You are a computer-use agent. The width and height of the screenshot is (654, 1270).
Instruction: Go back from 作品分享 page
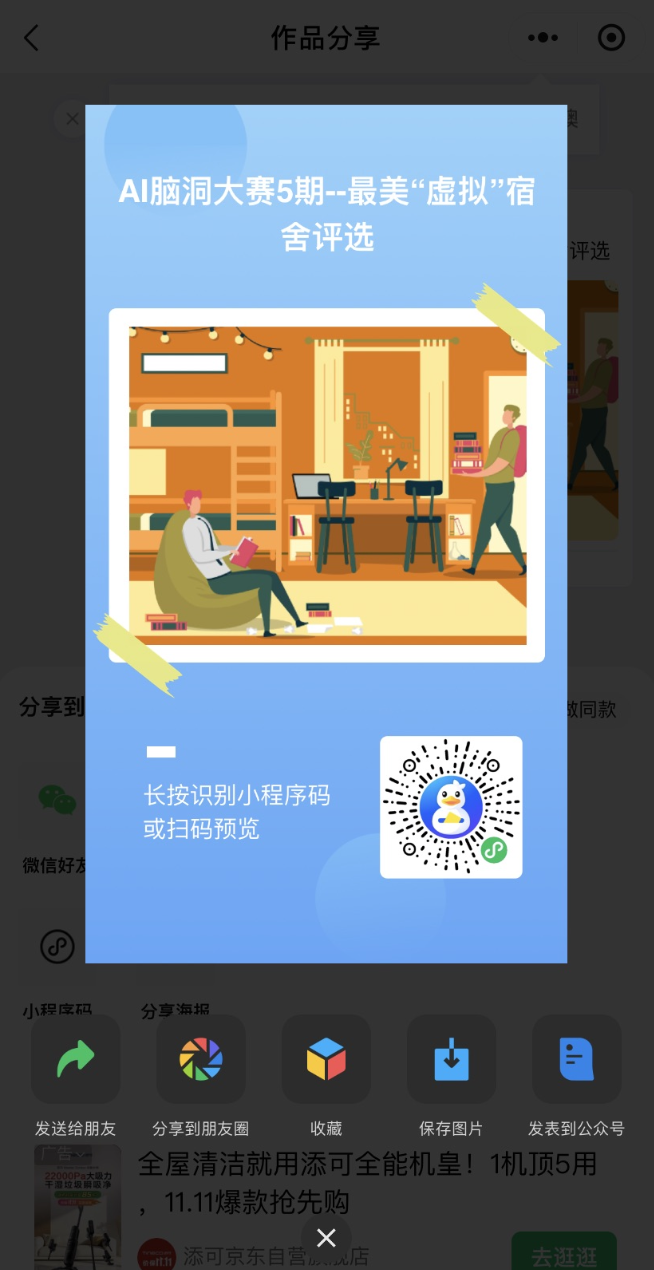(31, 38)
